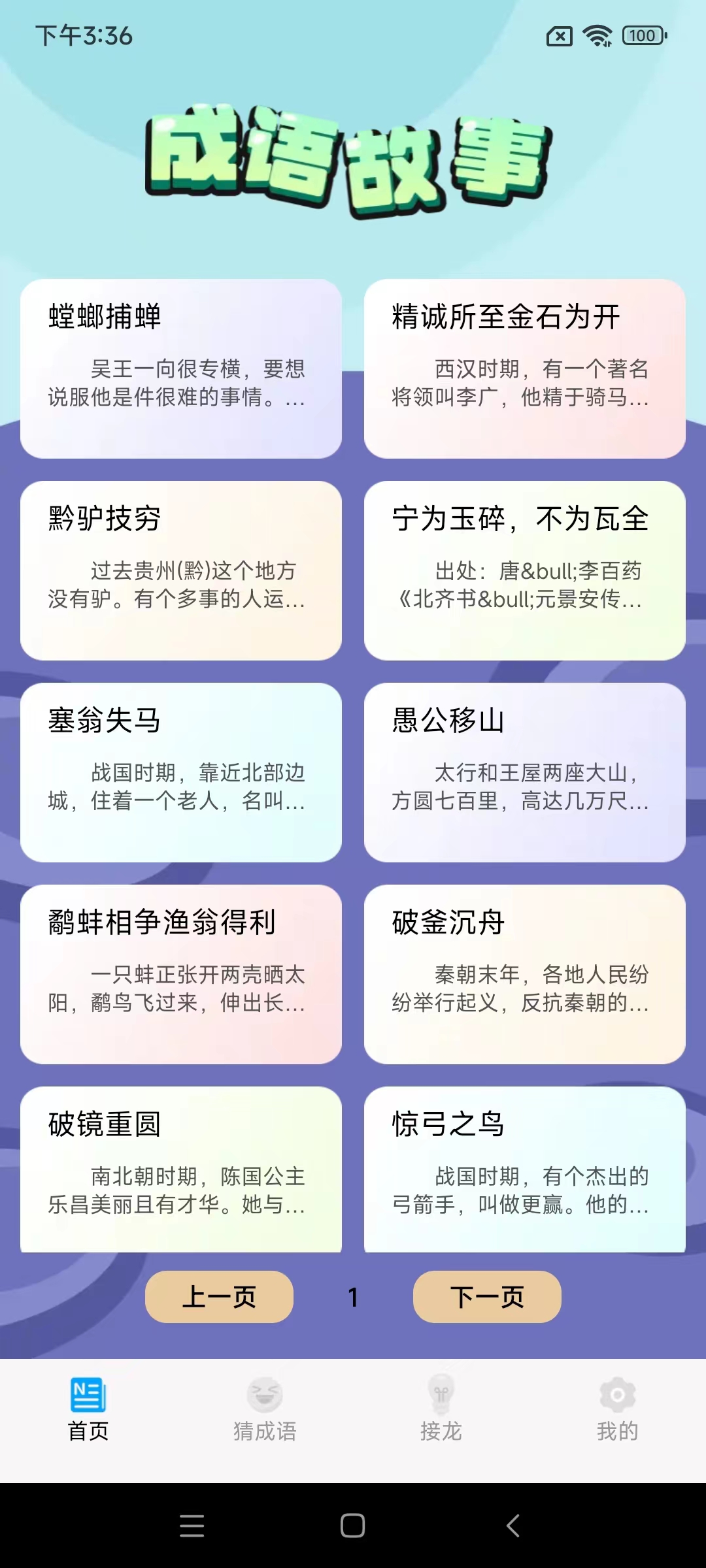Open the 螳螂捕蝉 story card
The width and height of the screenshot is (706, 1568).
pyautogui.click(x=181, y=368)
